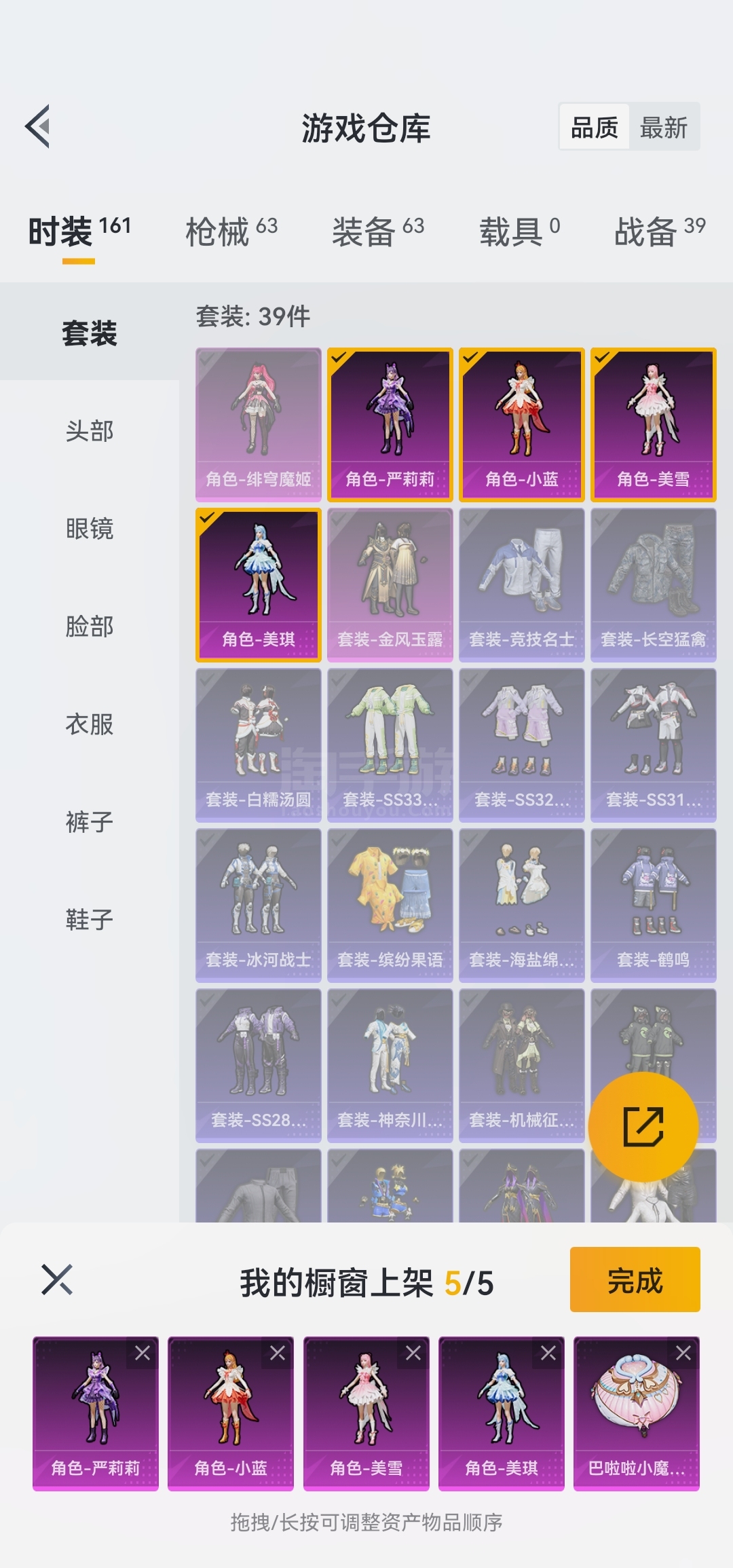The image size is (733, 1568).
Task: Remove 巴啦啦小魔 item from the showcase tray
Action: click(683, 1353)
